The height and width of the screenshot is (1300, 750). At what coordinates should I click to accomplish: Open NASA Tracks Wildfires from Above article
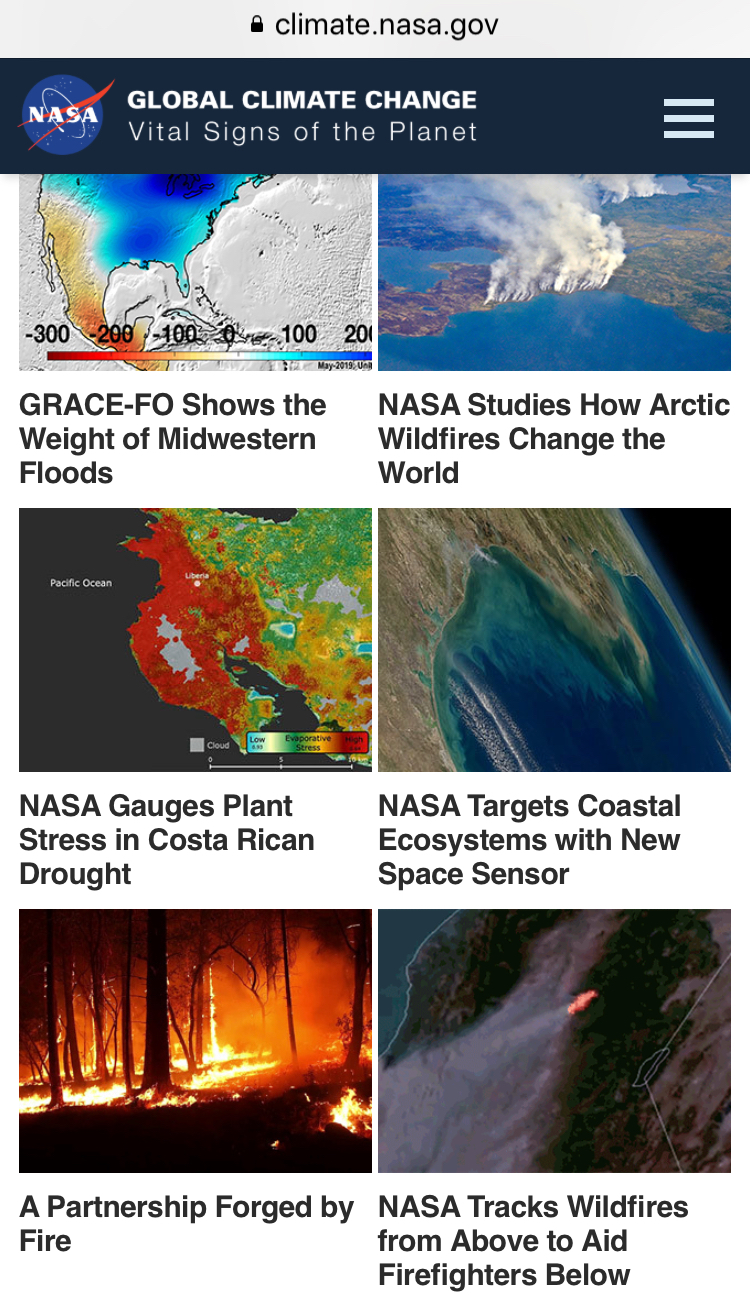pos(533,1241)
